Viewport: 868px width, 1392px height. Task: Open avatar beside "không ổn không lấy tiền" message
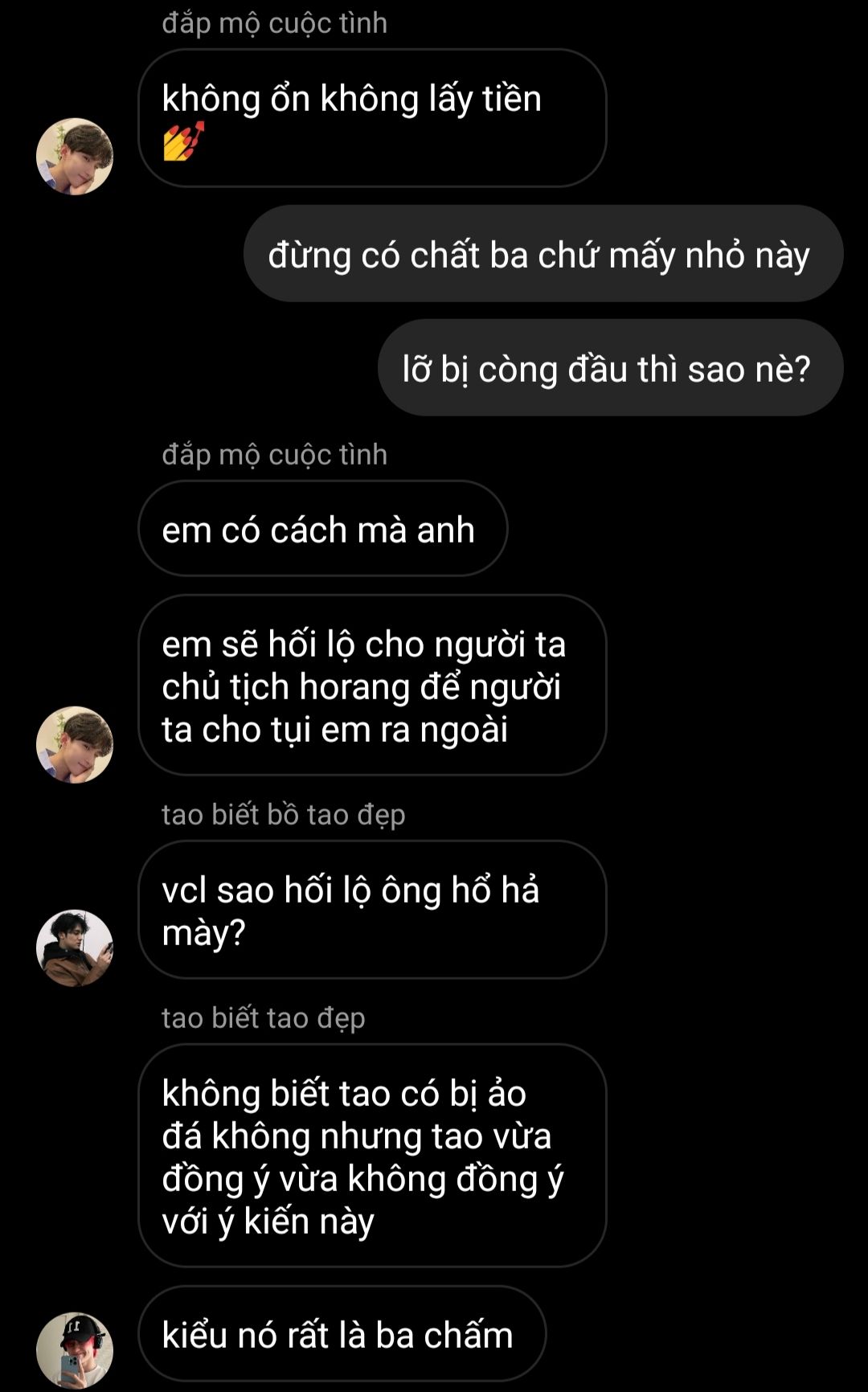point(75,157)
